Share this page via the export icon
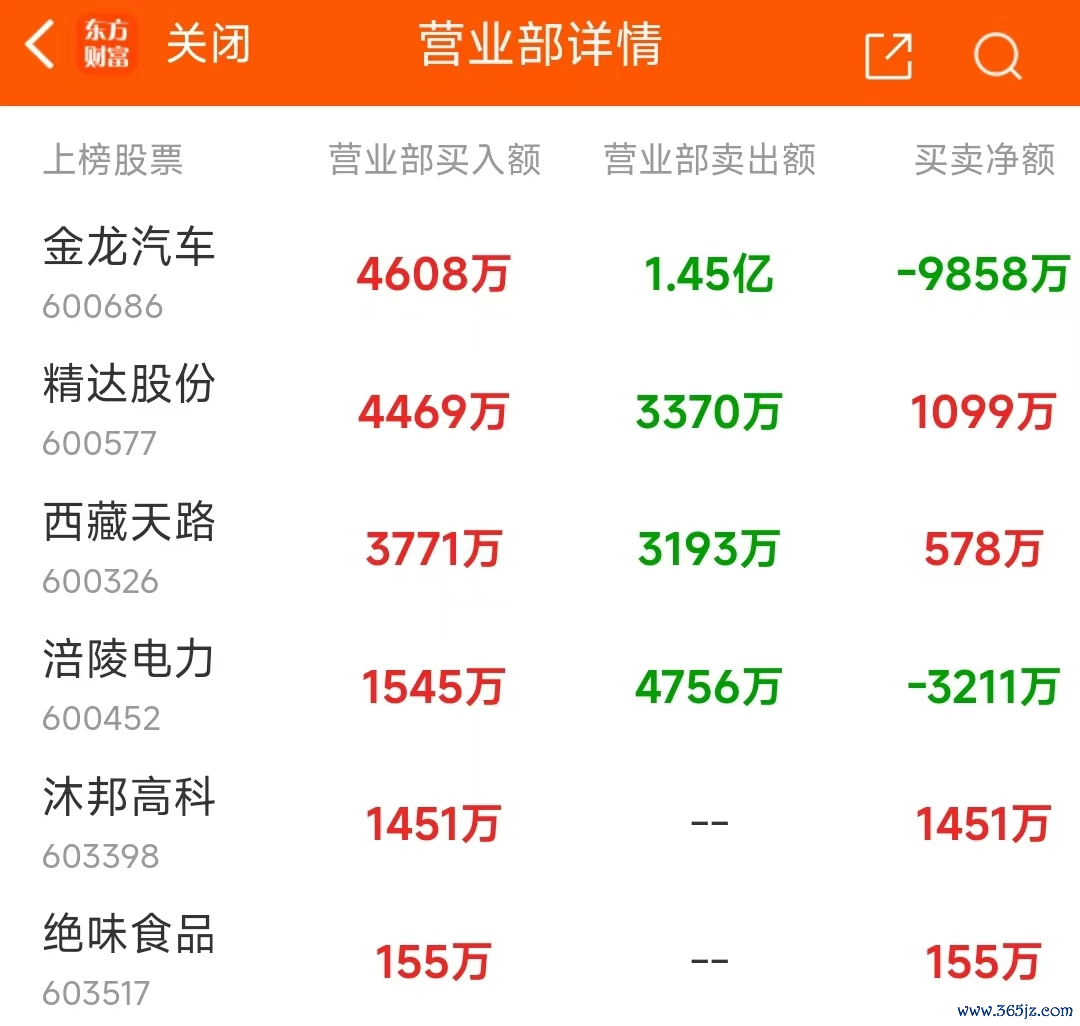Viewport: 1080px width, 1026px height. 888,55
